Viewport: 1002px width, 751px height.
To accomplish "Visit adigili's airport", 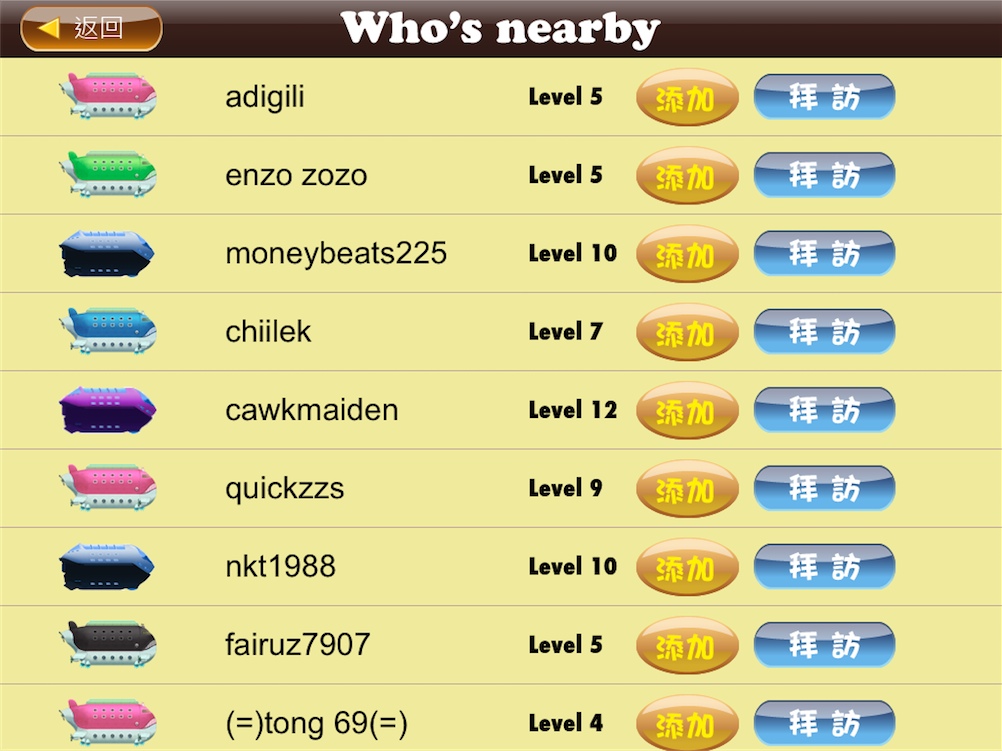I will pyautogui.click(x=824, y=97).
